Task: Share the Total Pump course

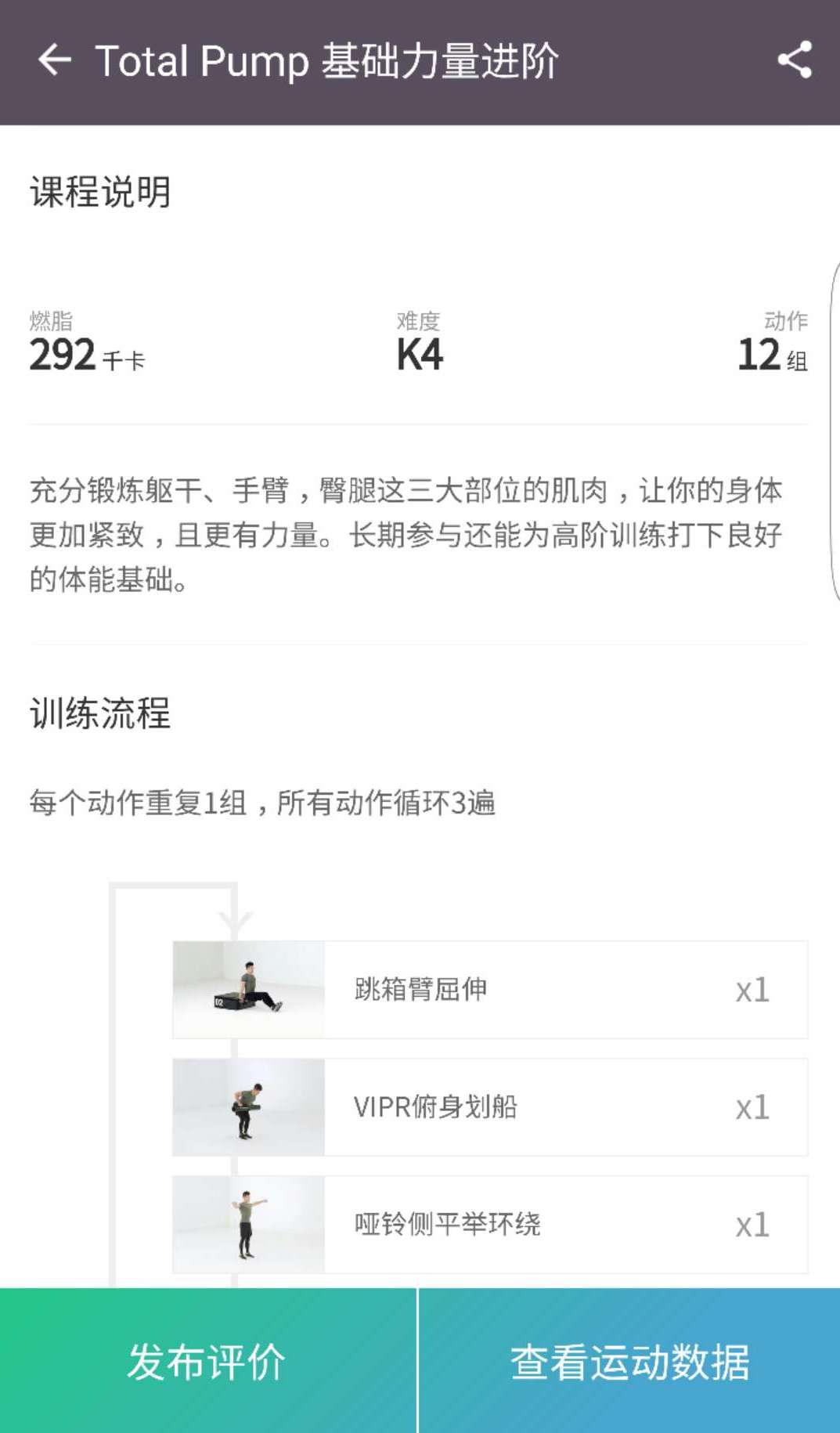Action: point(794,60)
